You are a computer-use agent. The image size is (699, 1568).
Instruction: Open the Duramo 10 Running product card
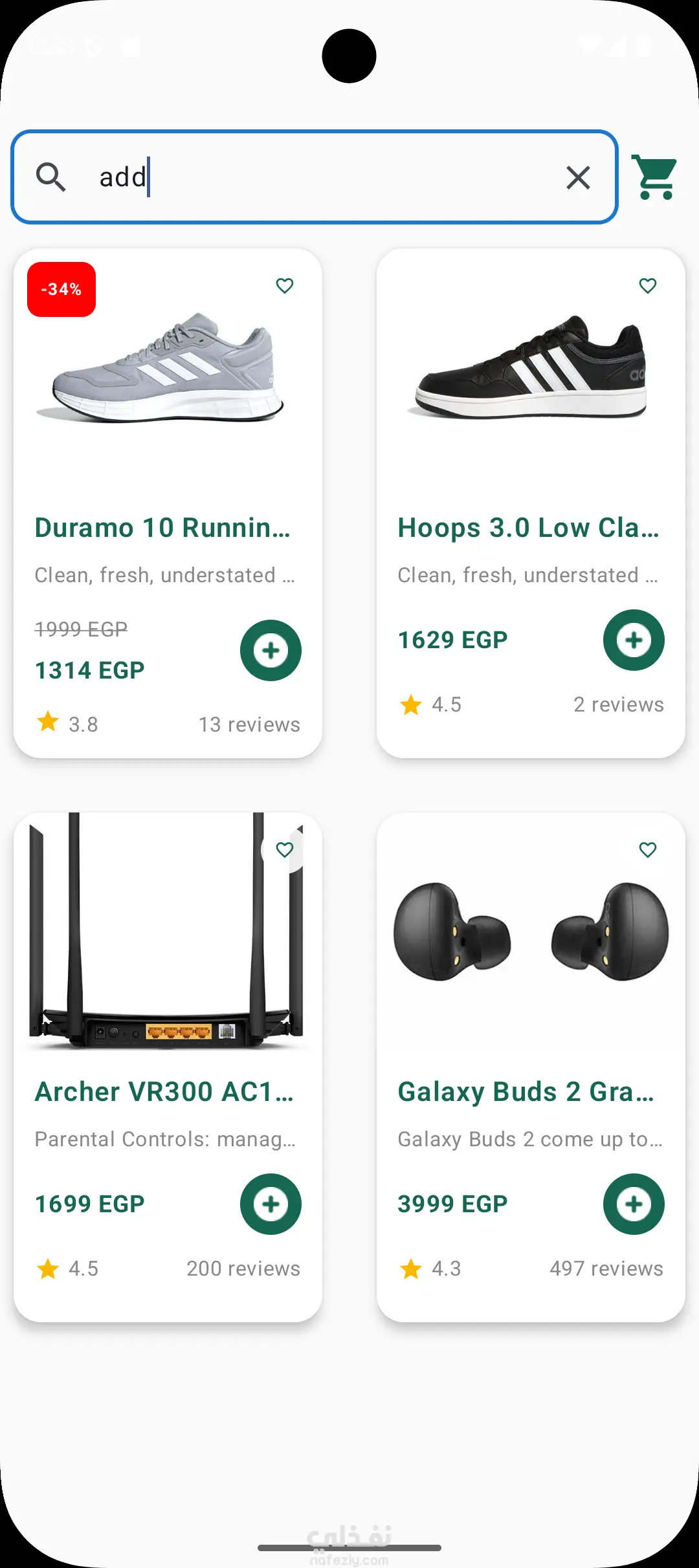click(x=162, y=527)
